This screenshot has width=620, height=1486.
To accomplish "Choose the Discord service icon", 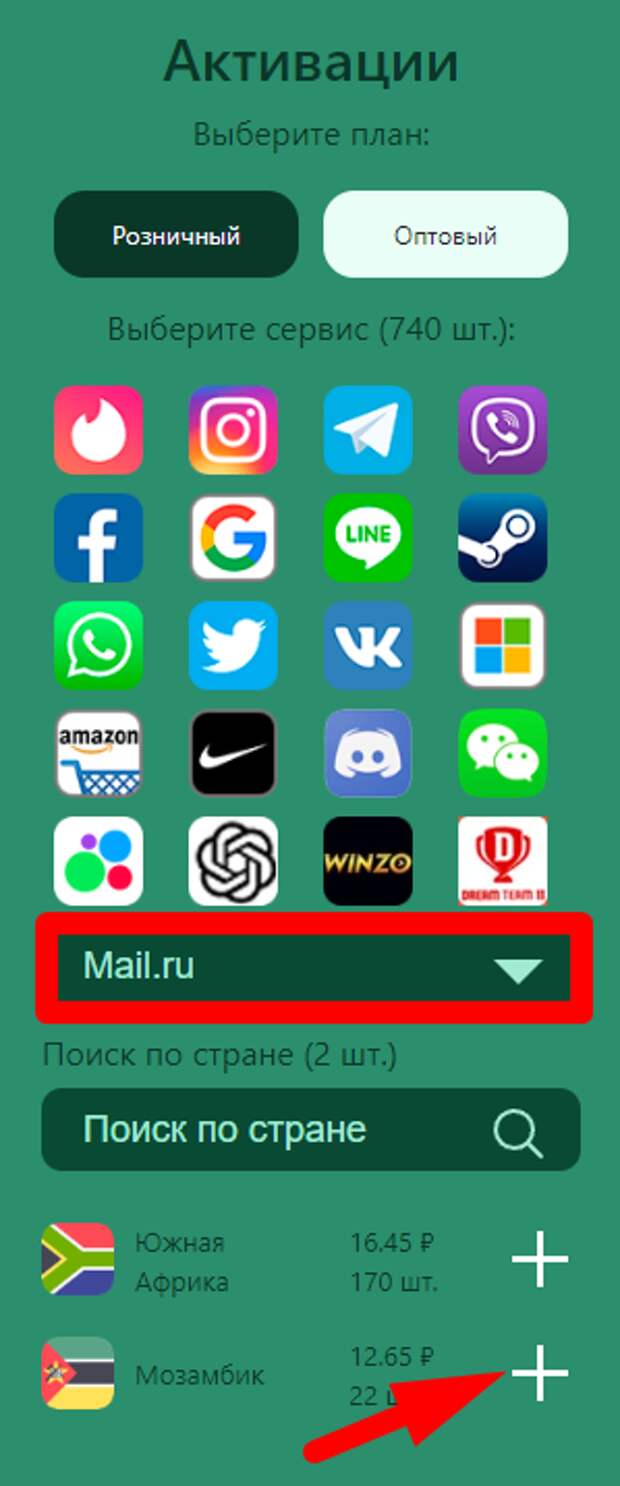I will click(368, 753).
